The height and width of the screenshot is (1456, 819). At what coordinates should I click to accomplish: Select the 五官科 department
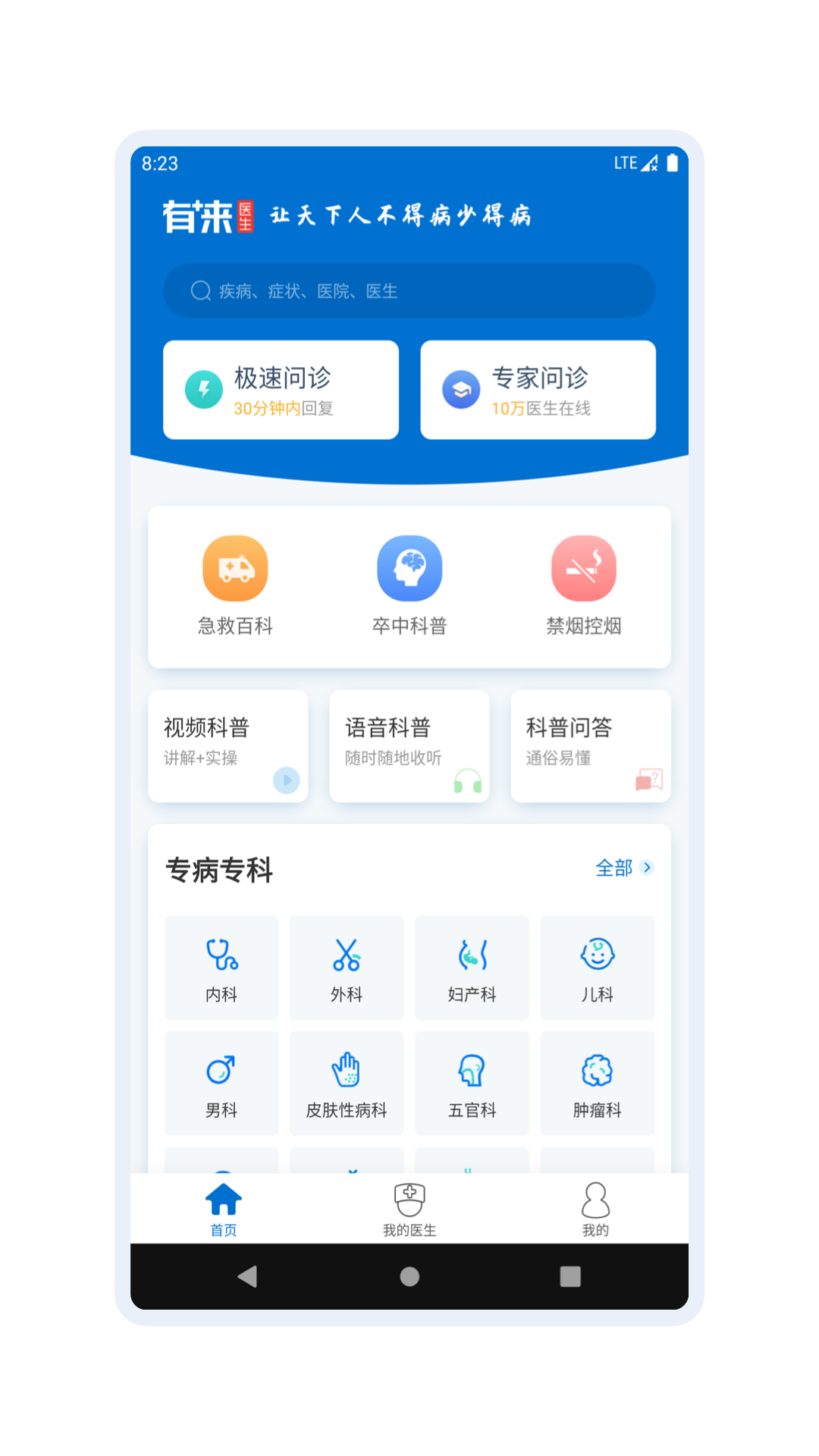[472, 1083]
